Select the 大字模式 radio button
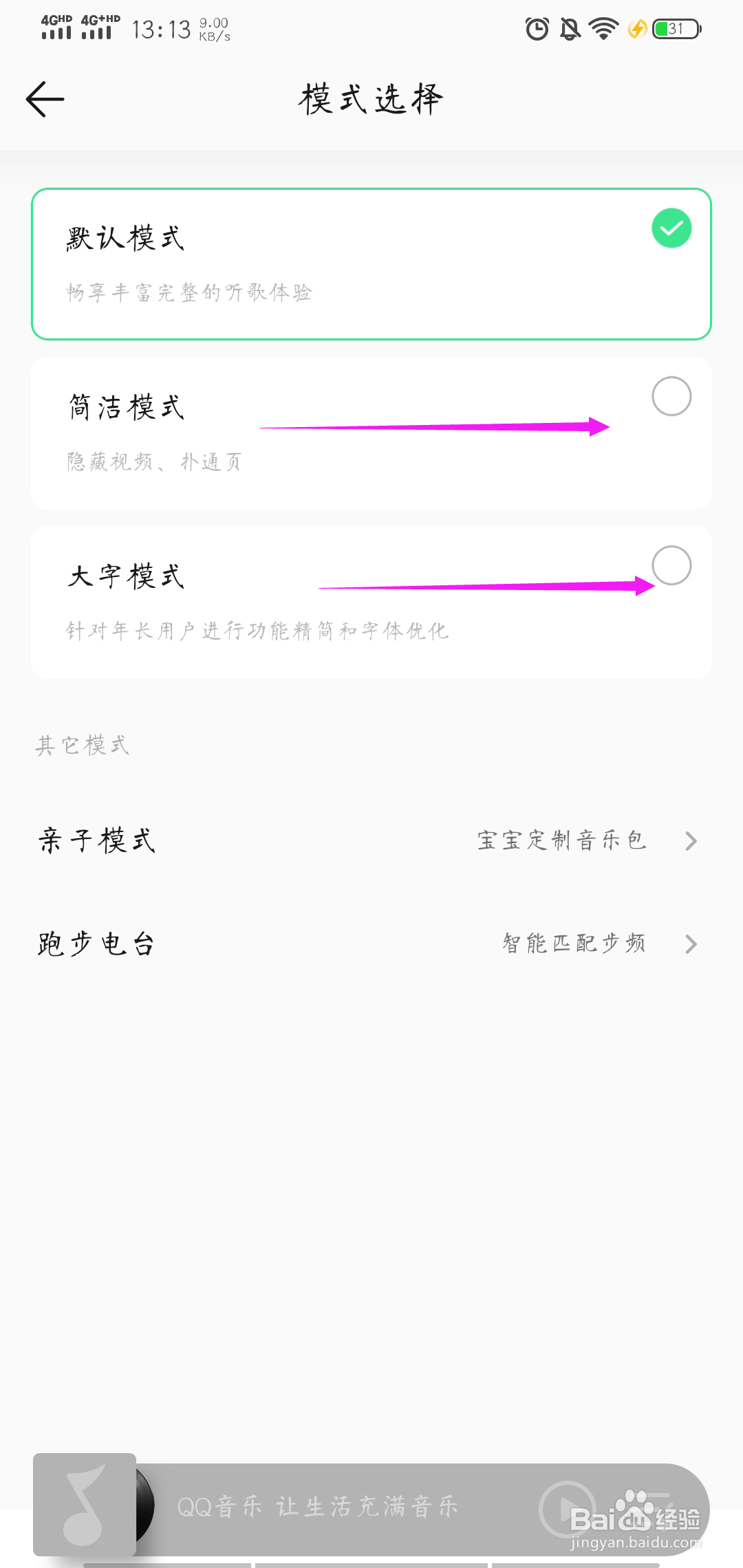Screen dimensions: 743x1568 (x=672, y=565)
